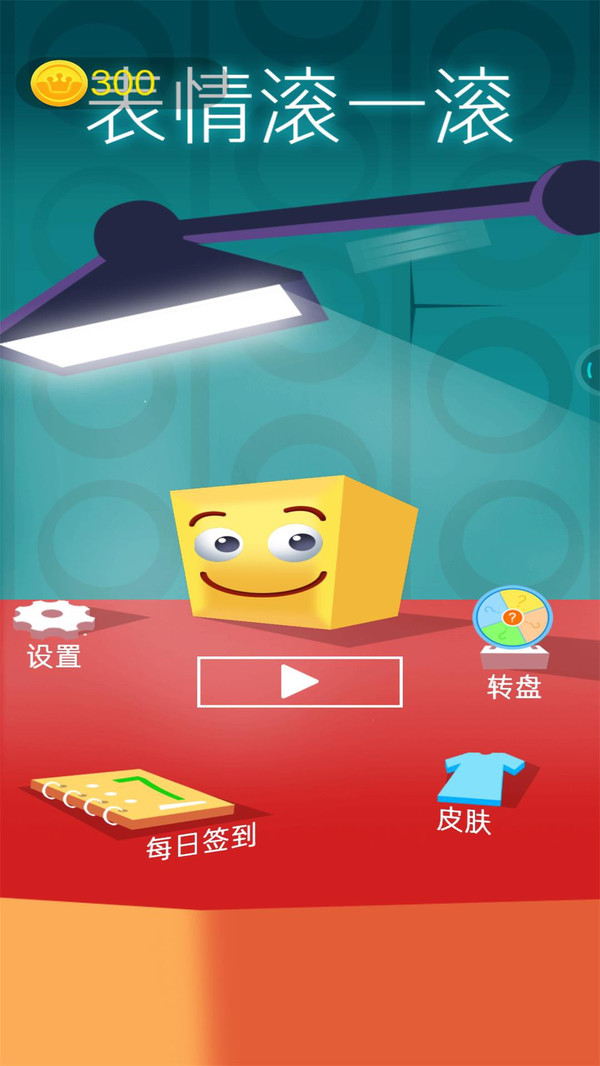Screen dimensions: 600x1066
Task: Start the game with the play button
Action: [300, 682]
